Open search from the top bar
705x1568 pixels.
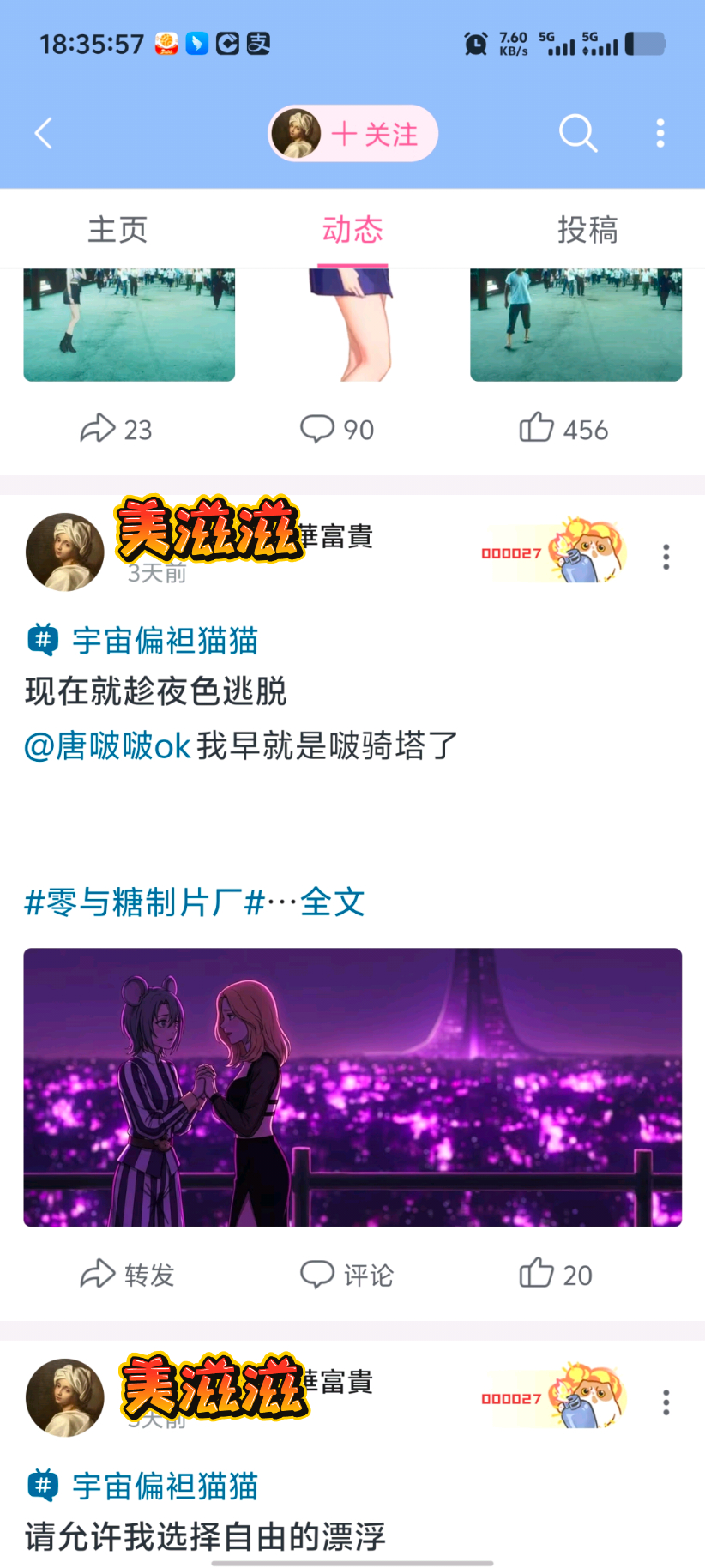pyautogui.click(x=578, y=133)
